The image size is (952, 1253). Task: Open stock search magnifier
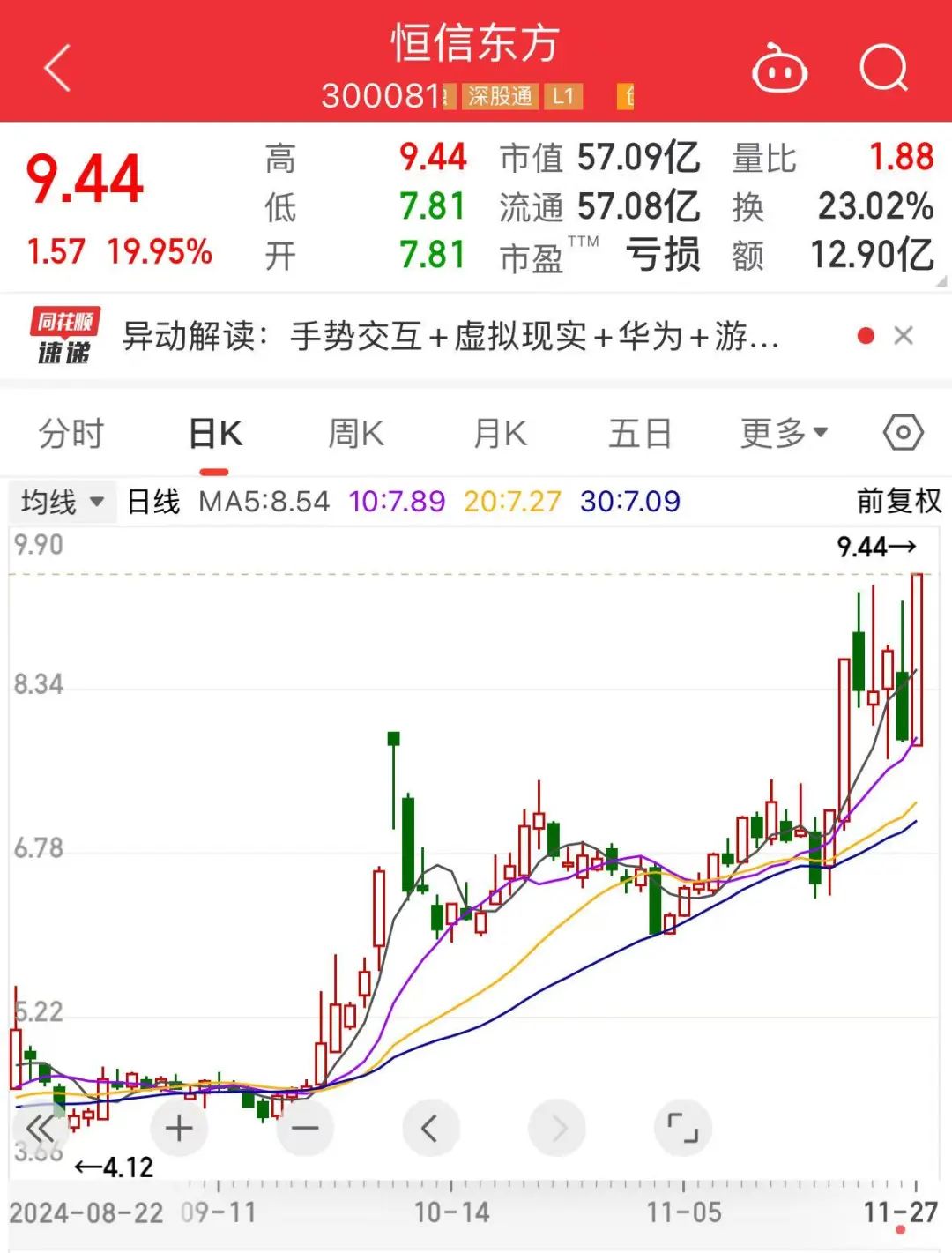pos(883,69)
